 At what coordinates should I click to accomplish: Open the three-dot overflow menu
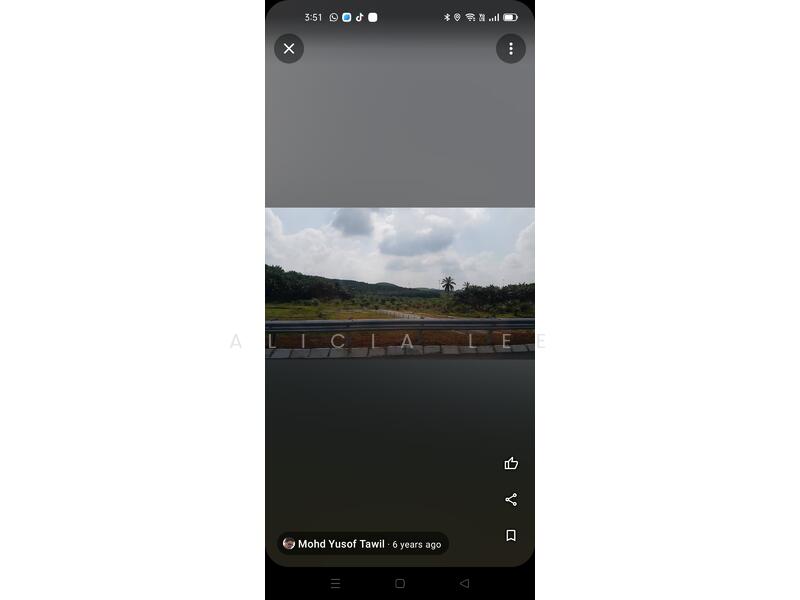pos(511,48)
